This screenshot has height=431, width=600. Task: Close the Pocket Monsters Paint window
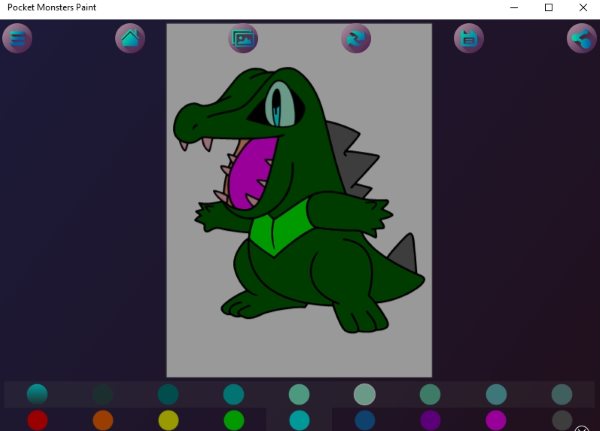[x=582, y=8]
